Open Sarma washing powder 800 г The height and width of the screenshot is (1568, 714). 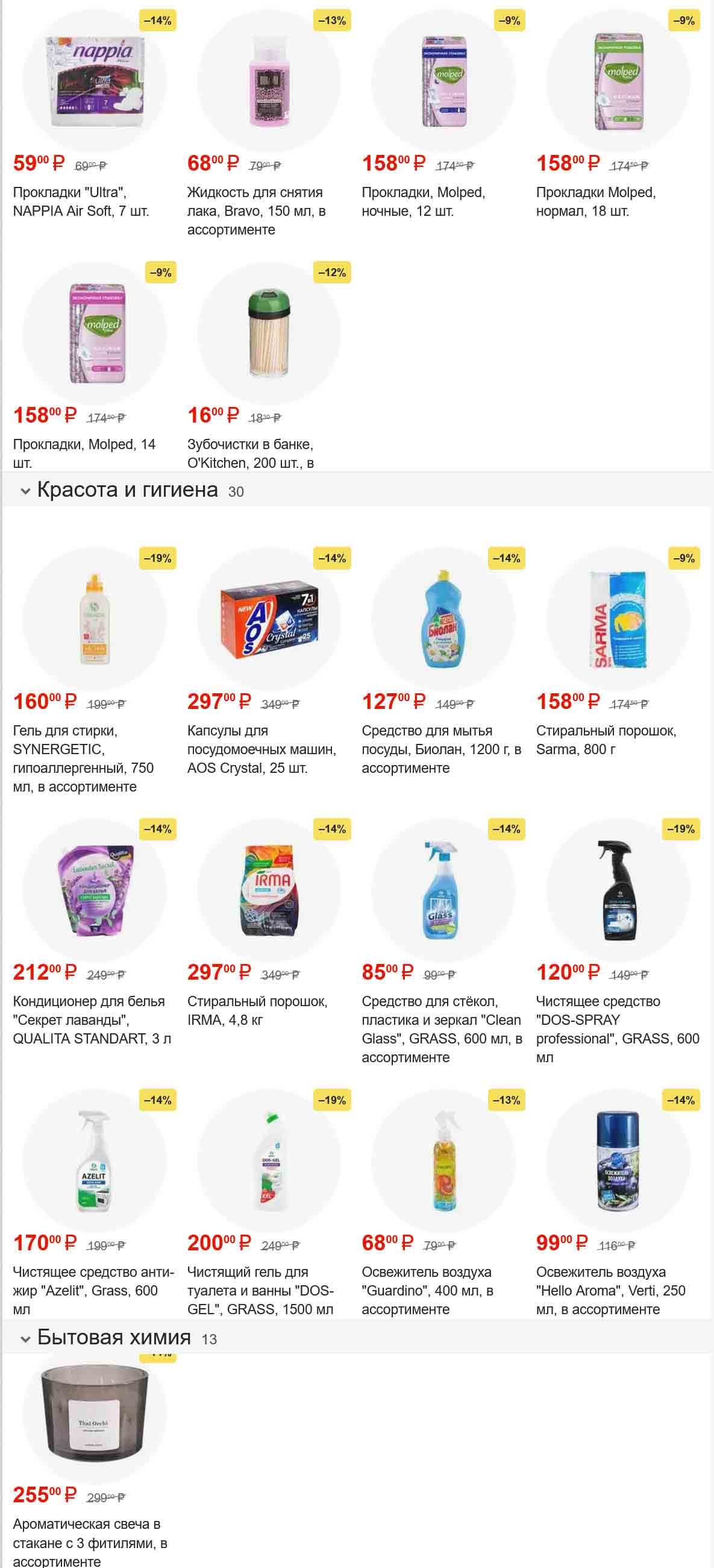(x=618, y=620)
